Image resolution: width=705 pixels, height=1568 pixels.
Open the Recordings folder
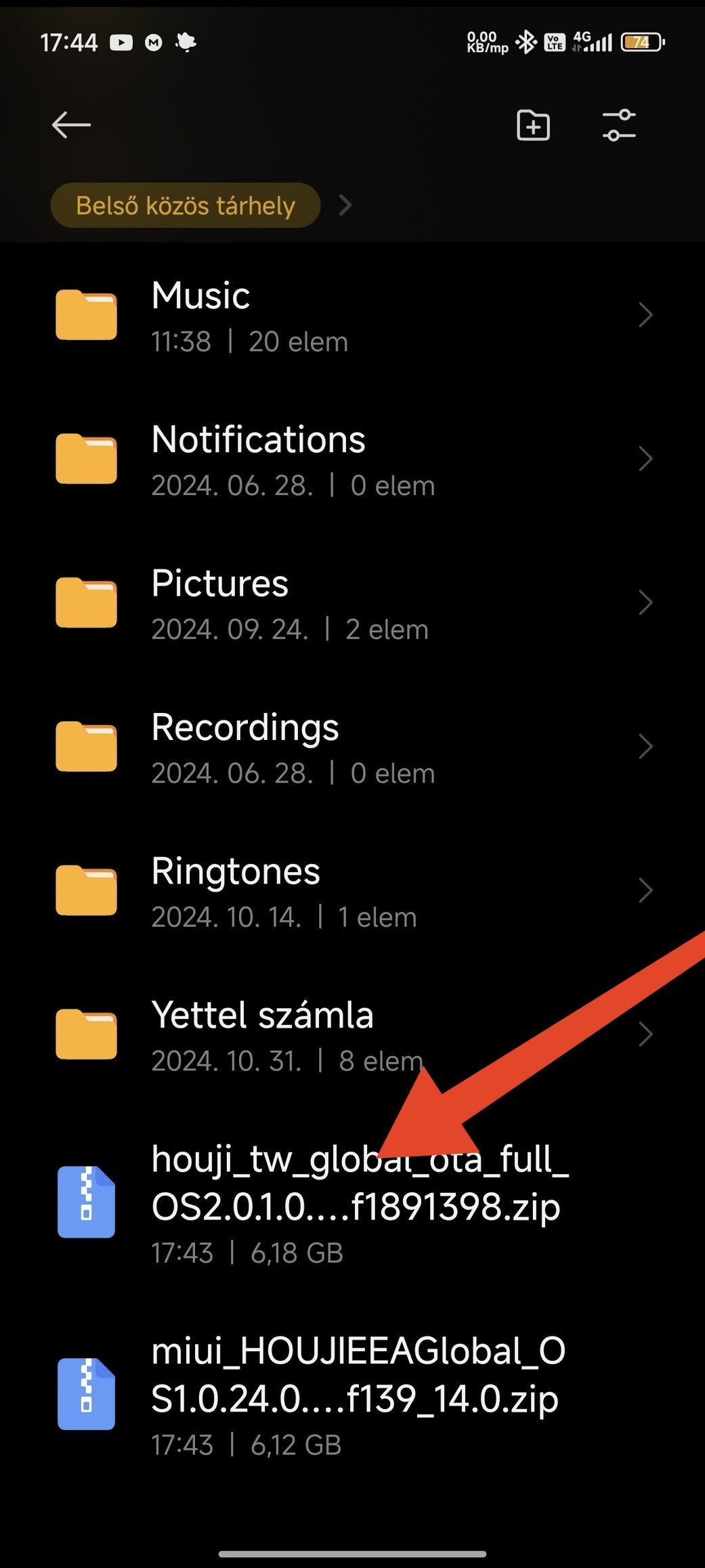[352, 747]
